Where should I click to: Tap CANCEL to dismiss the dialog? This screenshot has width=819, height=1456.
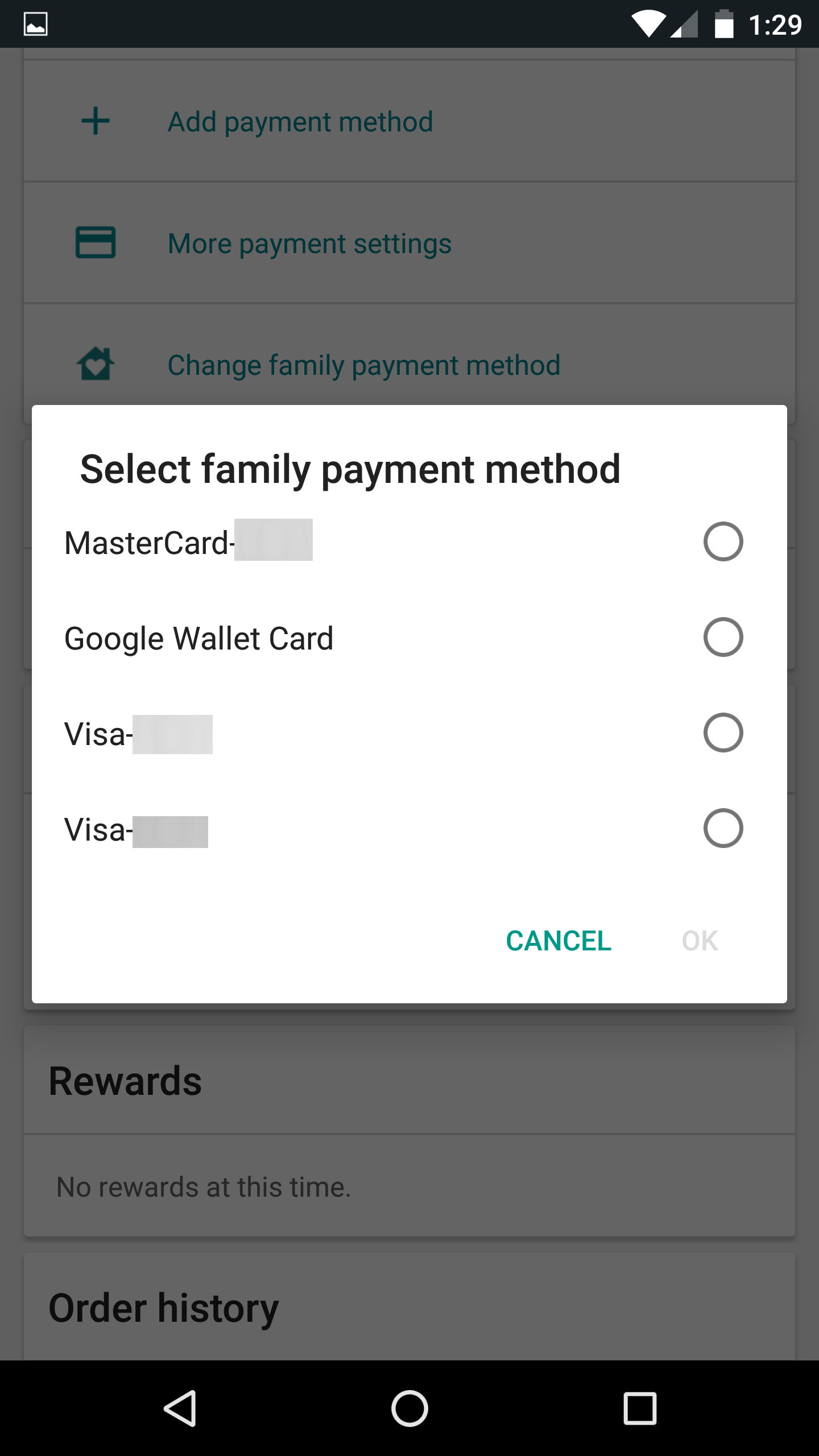click(559, 941)
